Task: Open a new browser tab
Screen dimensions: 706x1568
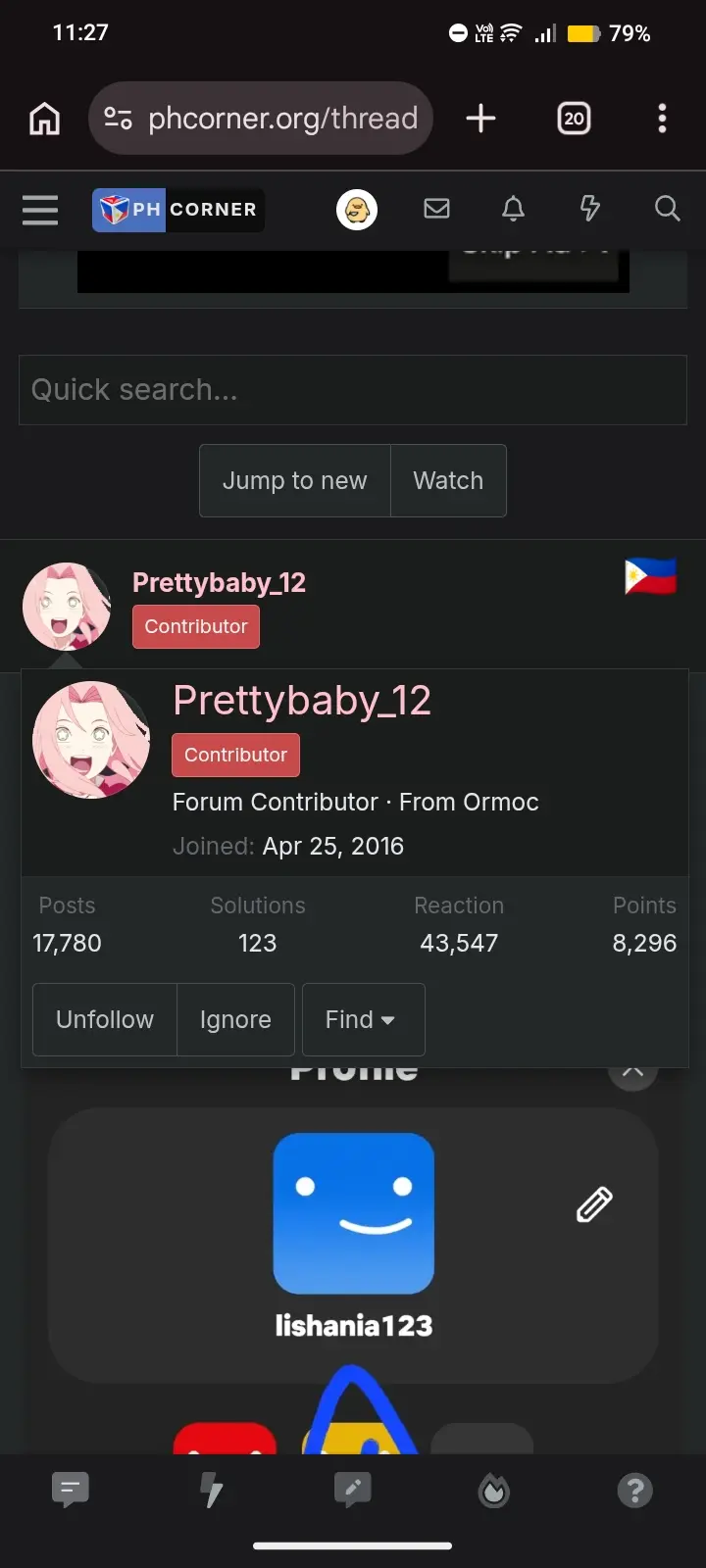Action: coord(480,119)
